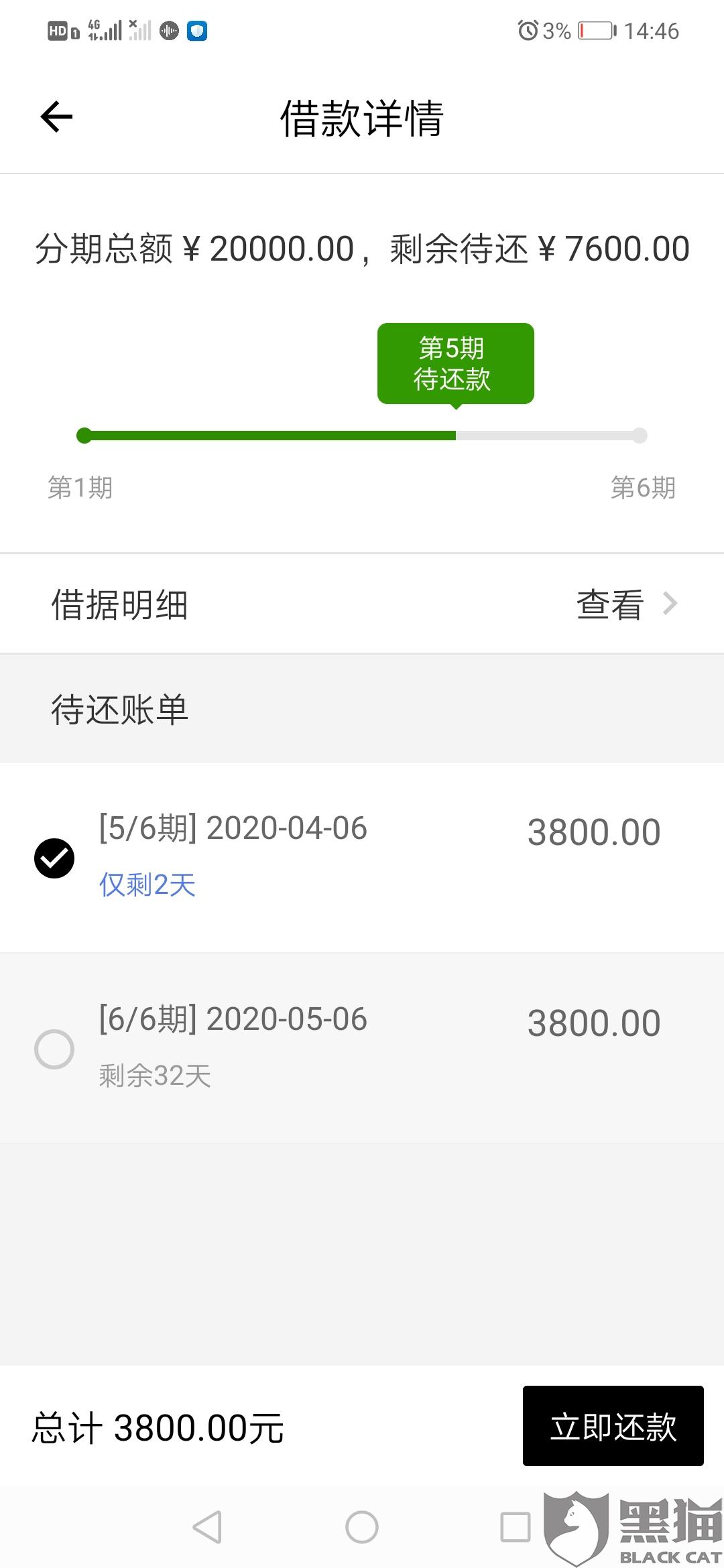Open 借据明细 to view details
This screenshot has width=724, height=1568.
[x=626, y=604]
